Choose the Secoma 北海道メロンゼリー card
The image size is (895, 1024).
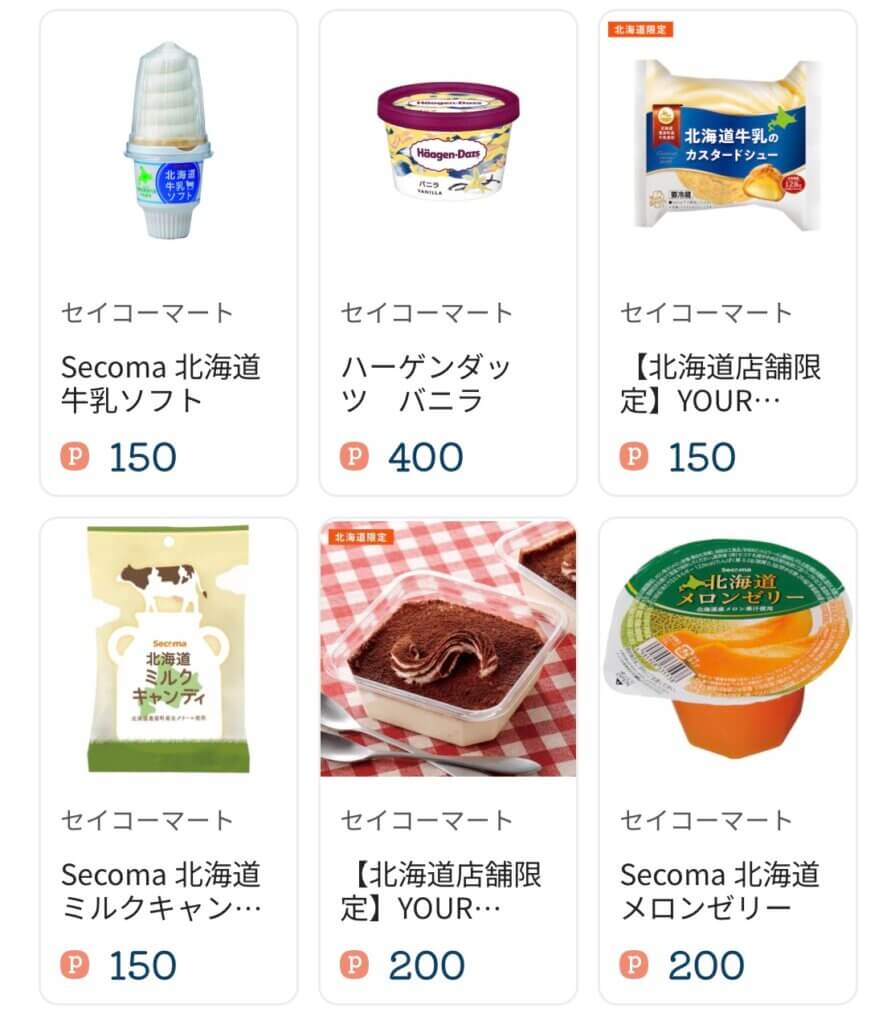(727, 760)
